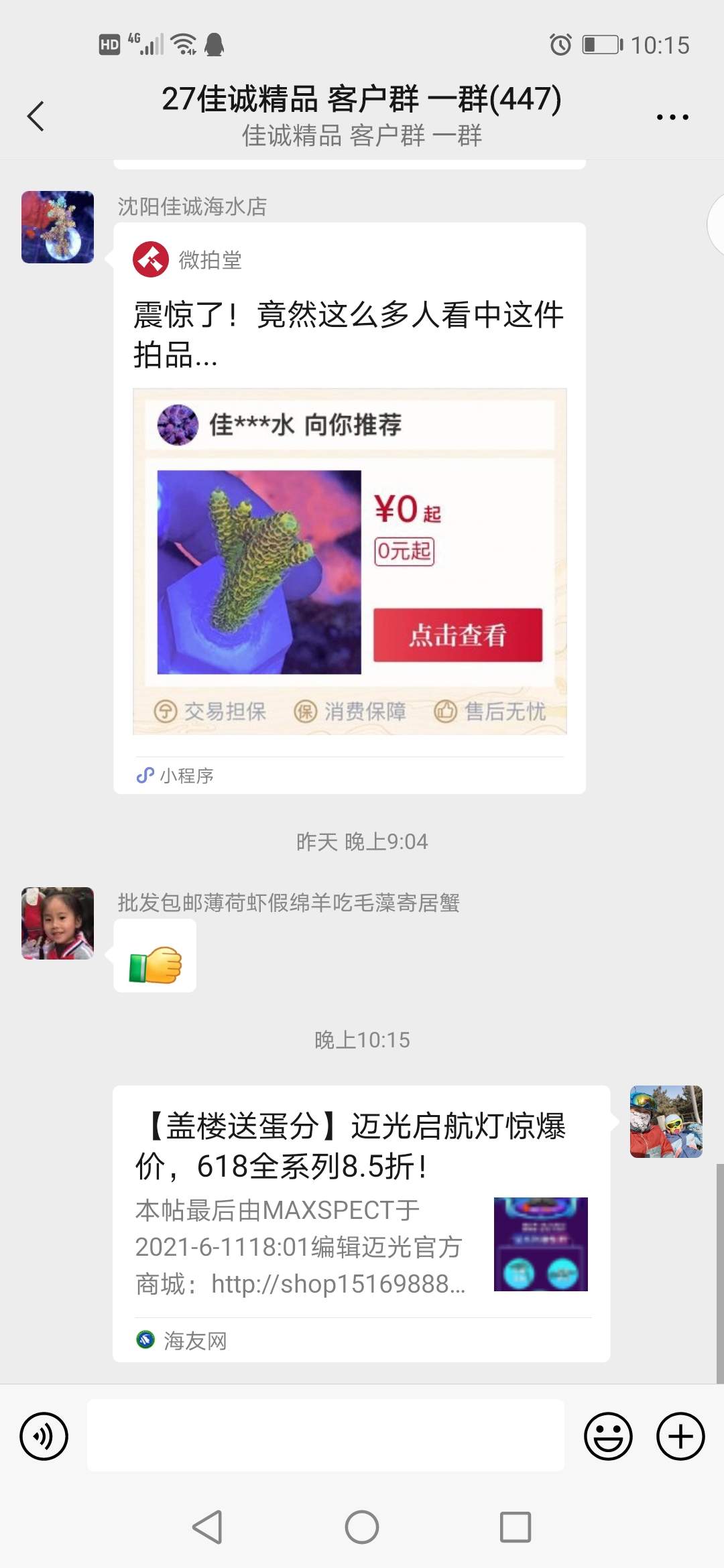Open the chat's three-dot menu
724x1568 pixels.
[672, 117]
